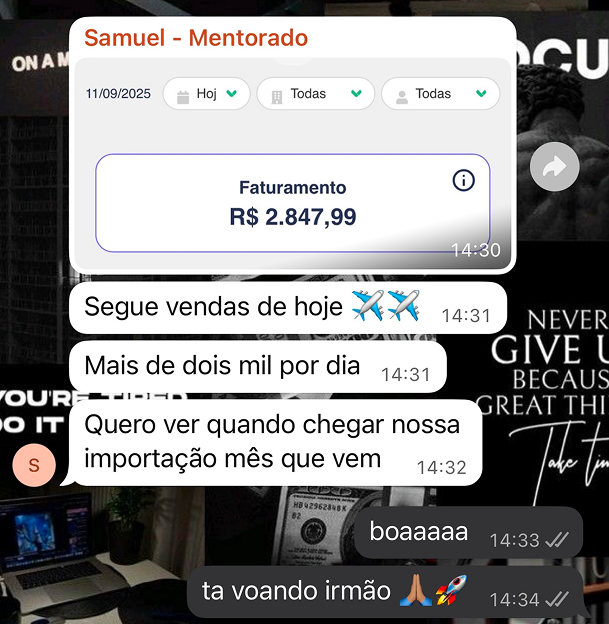Forward the Faturamento image message
Viewport: 609px width, 624px height.
point(554,167)
